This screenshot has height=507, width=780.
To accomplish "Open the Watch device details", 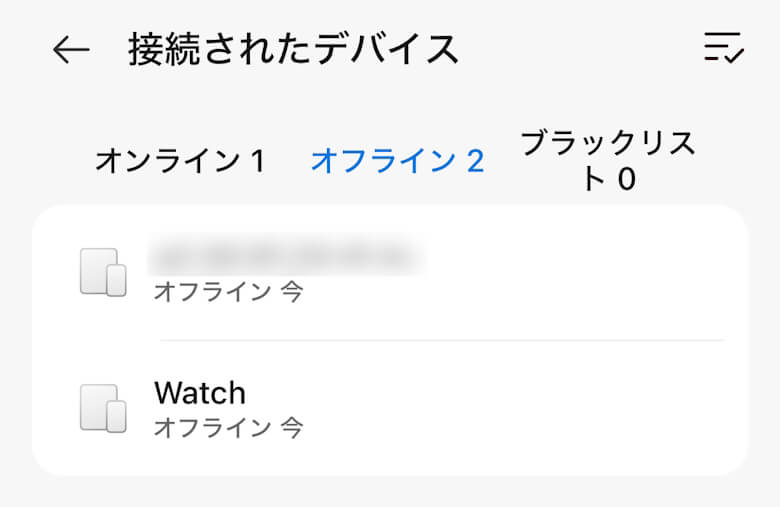I will pyautogui.click(x=390, y=408).
